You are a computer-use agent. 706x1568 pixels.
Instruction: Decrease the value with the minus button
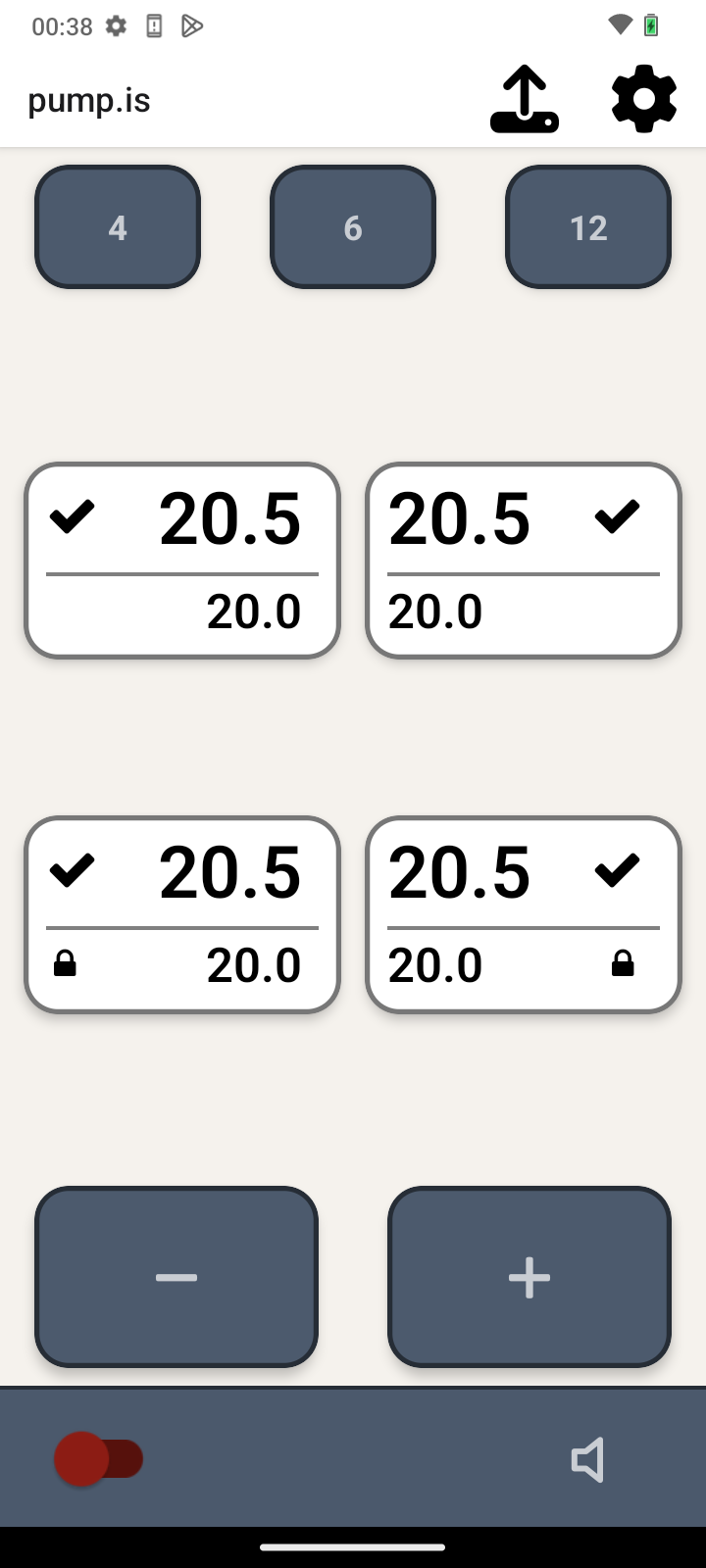point(176,1277)
